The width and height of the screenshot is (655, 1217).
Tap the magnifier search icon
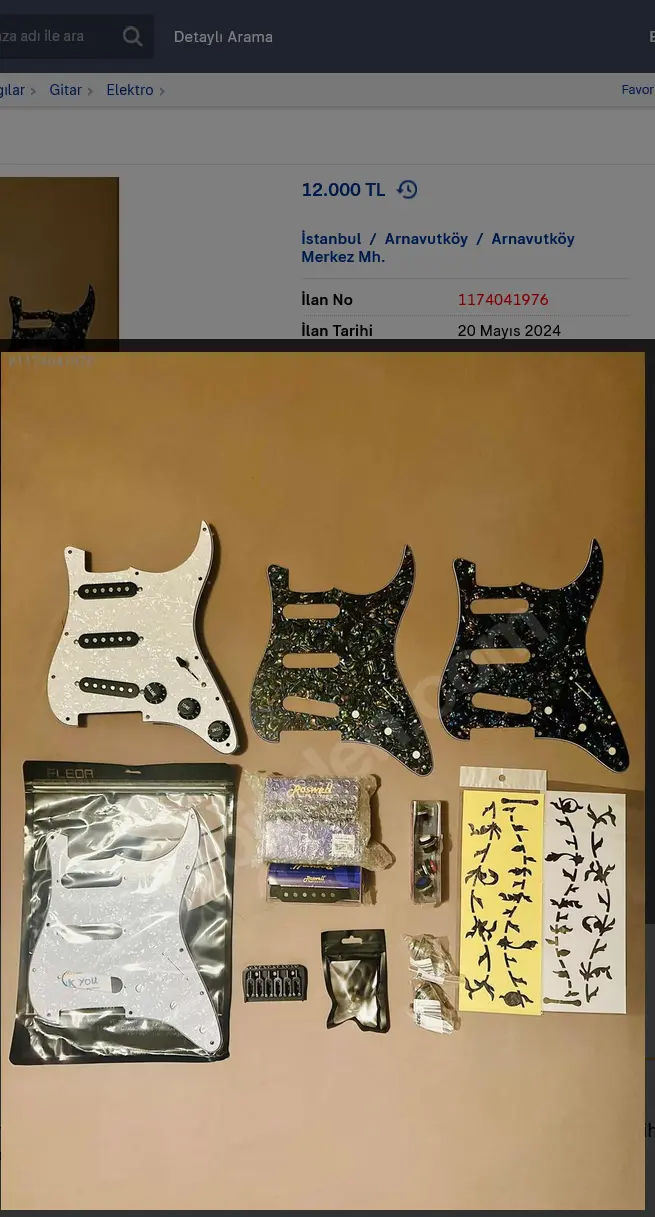(132, 37)
